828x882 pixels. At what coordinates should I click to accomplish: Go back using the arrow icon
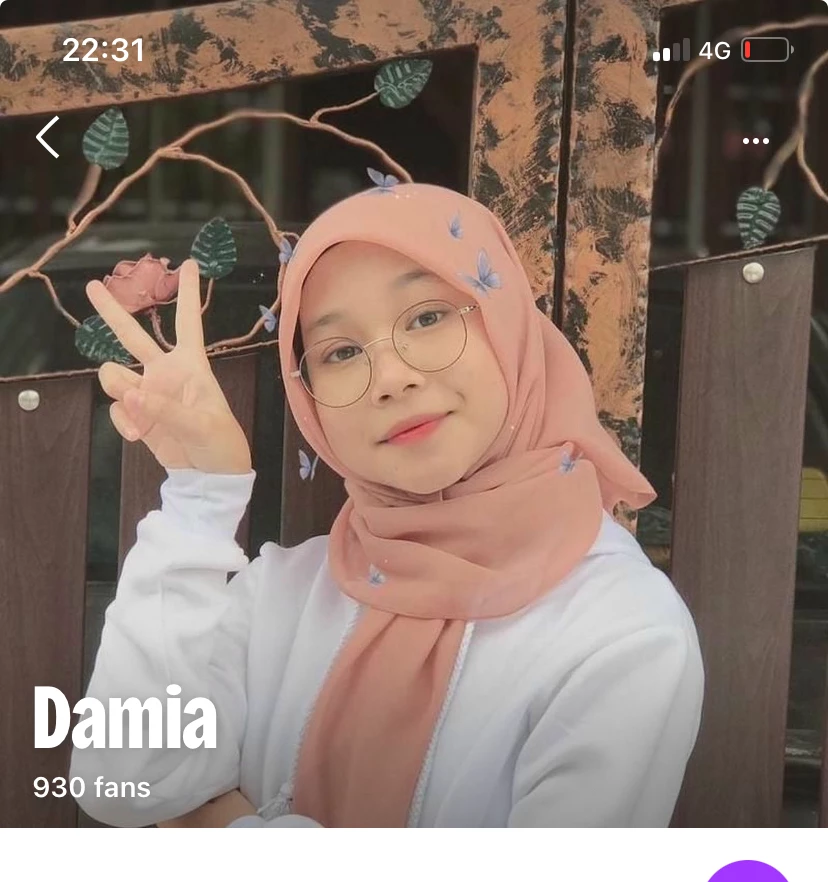click(48, 138)
